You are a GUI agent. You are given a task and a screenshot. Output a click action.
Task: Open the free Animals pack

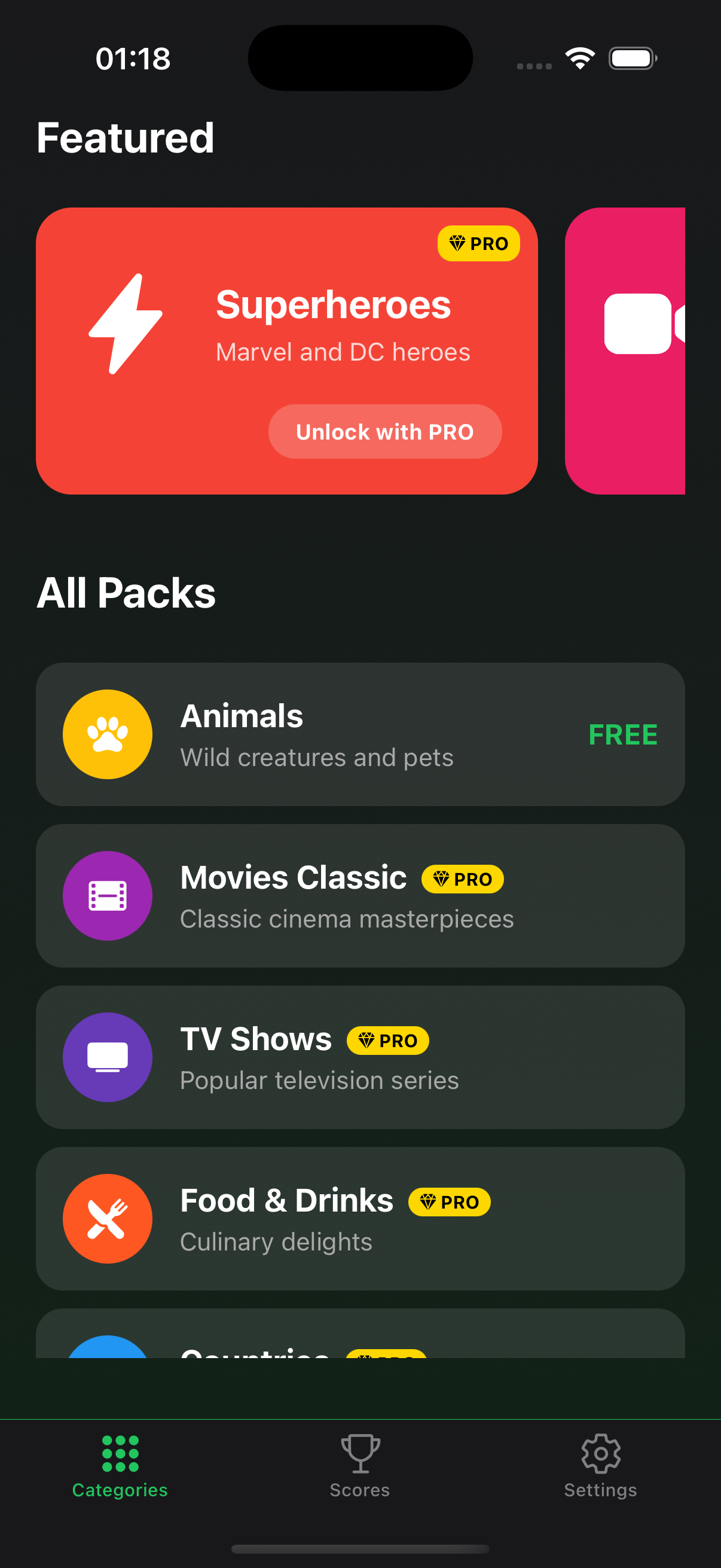[x=360, y=734]
